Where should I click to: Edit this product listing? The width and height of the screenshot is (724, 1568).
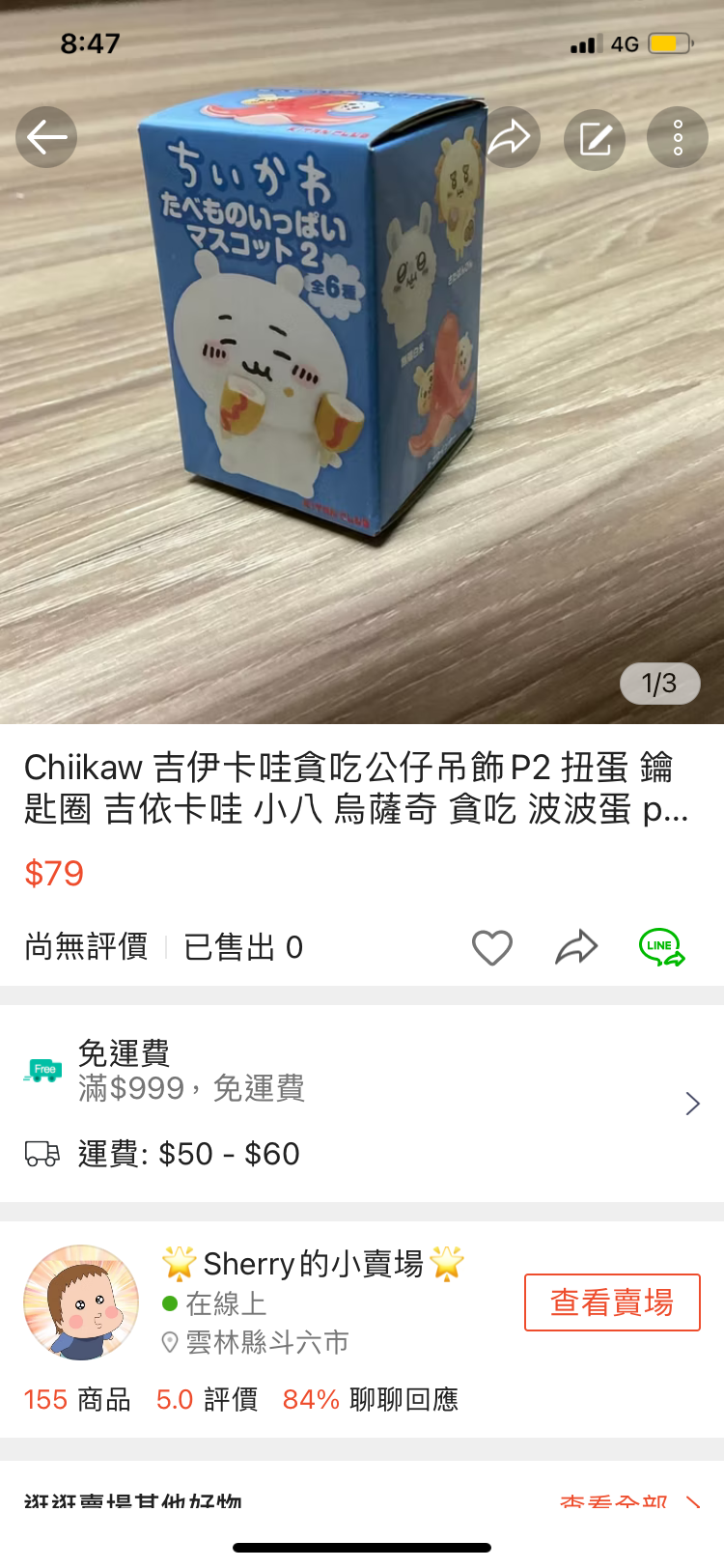[595, 138]
